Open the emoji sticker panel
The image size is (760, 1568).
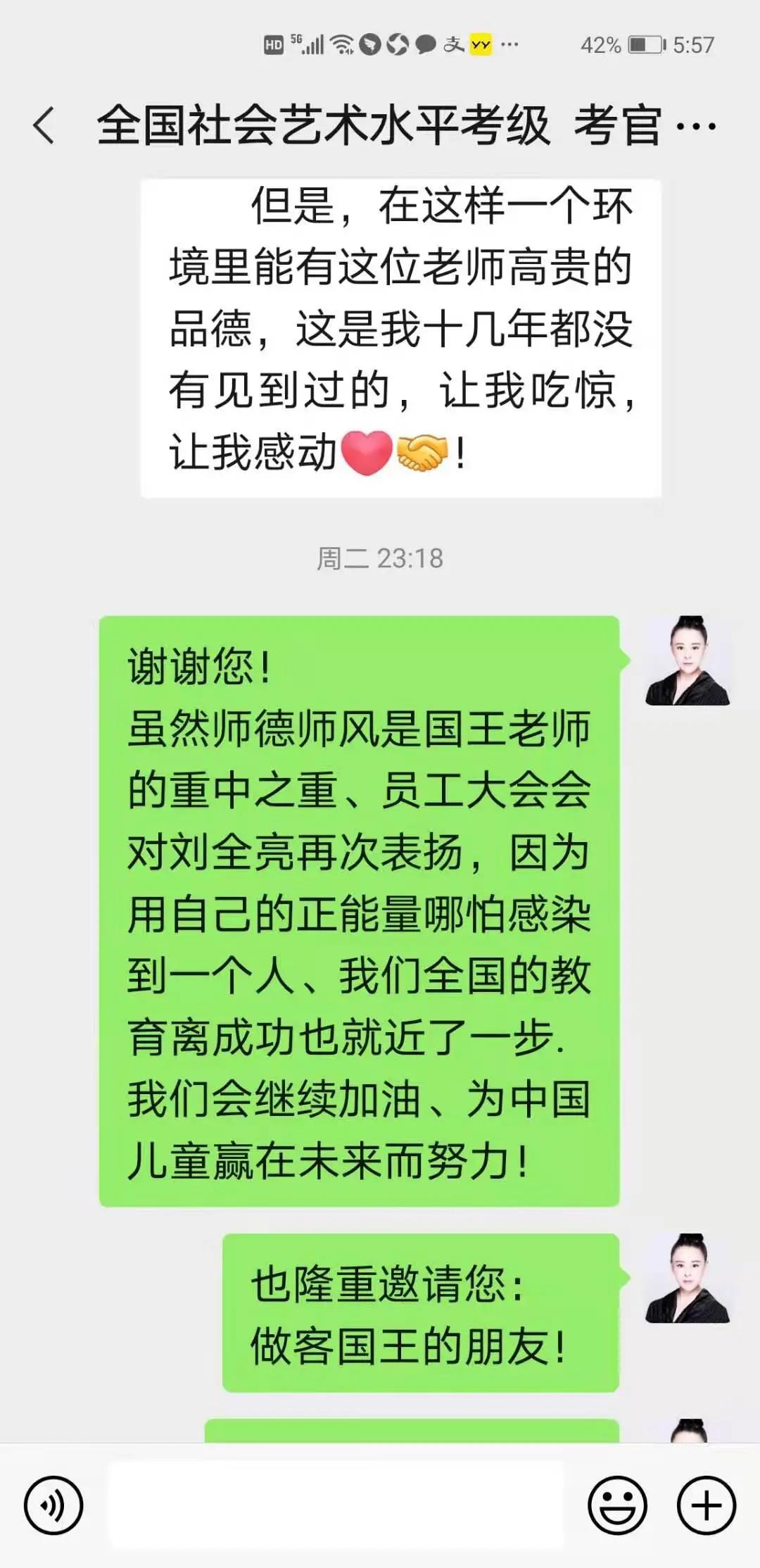617,1506
